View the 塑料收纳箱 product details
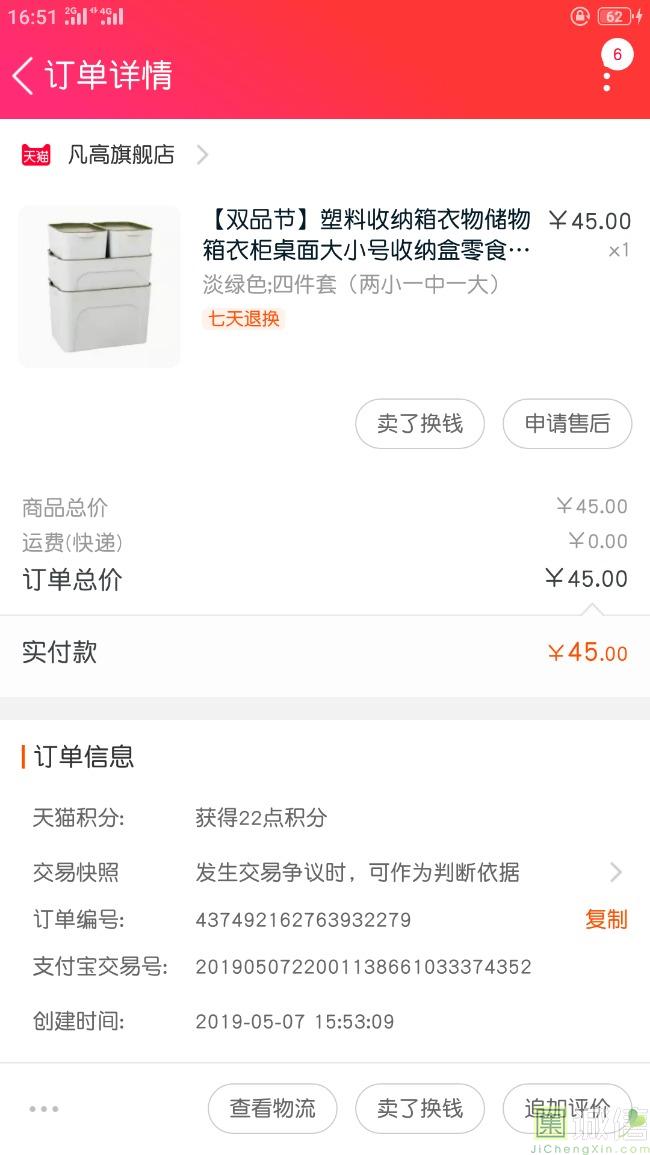Image resolution: width=650 pixels, height=1155 pixels. [x=366, y=234]
